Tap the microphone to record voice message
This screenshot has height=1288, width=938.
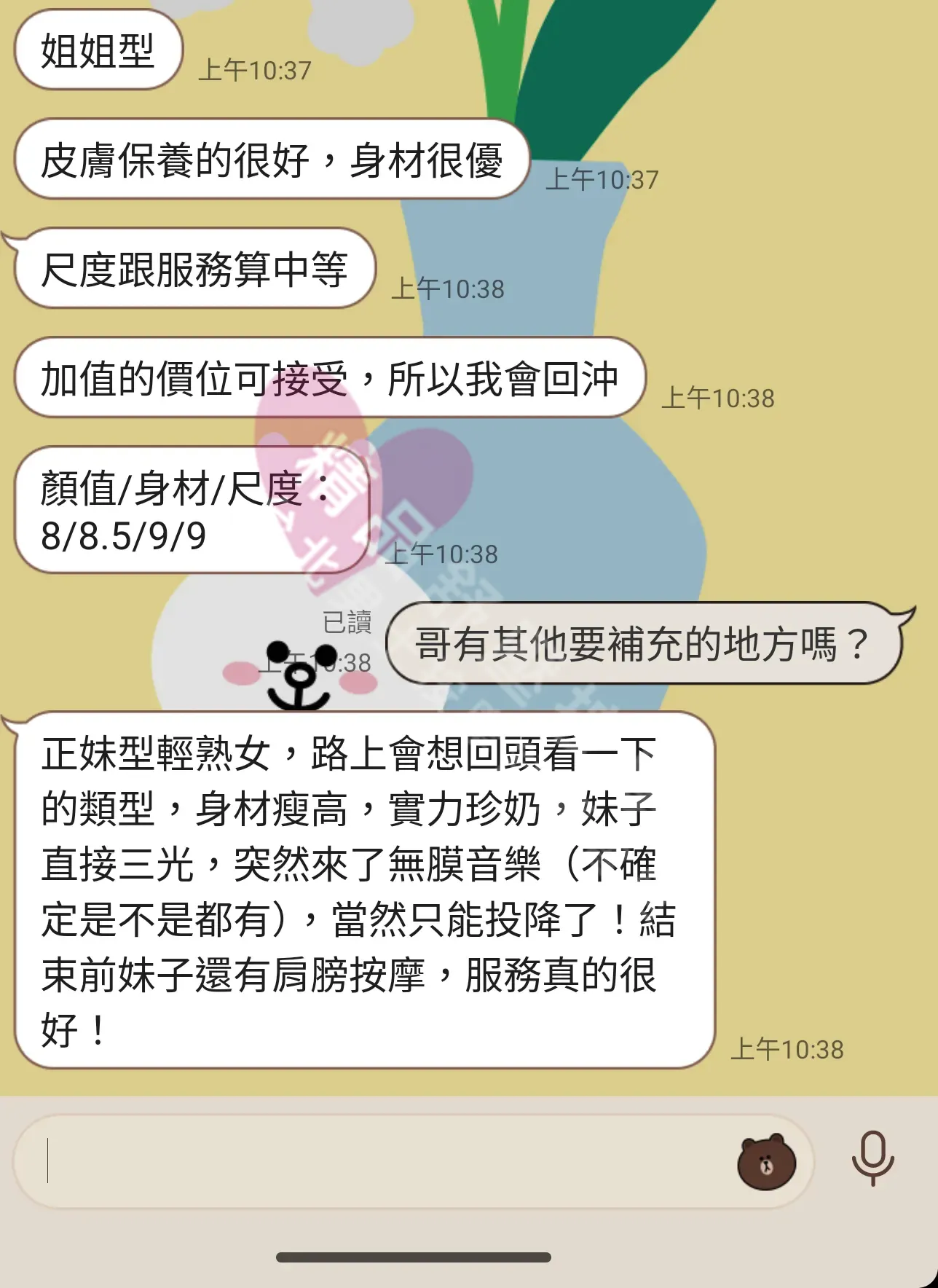tap(872, 1159)
